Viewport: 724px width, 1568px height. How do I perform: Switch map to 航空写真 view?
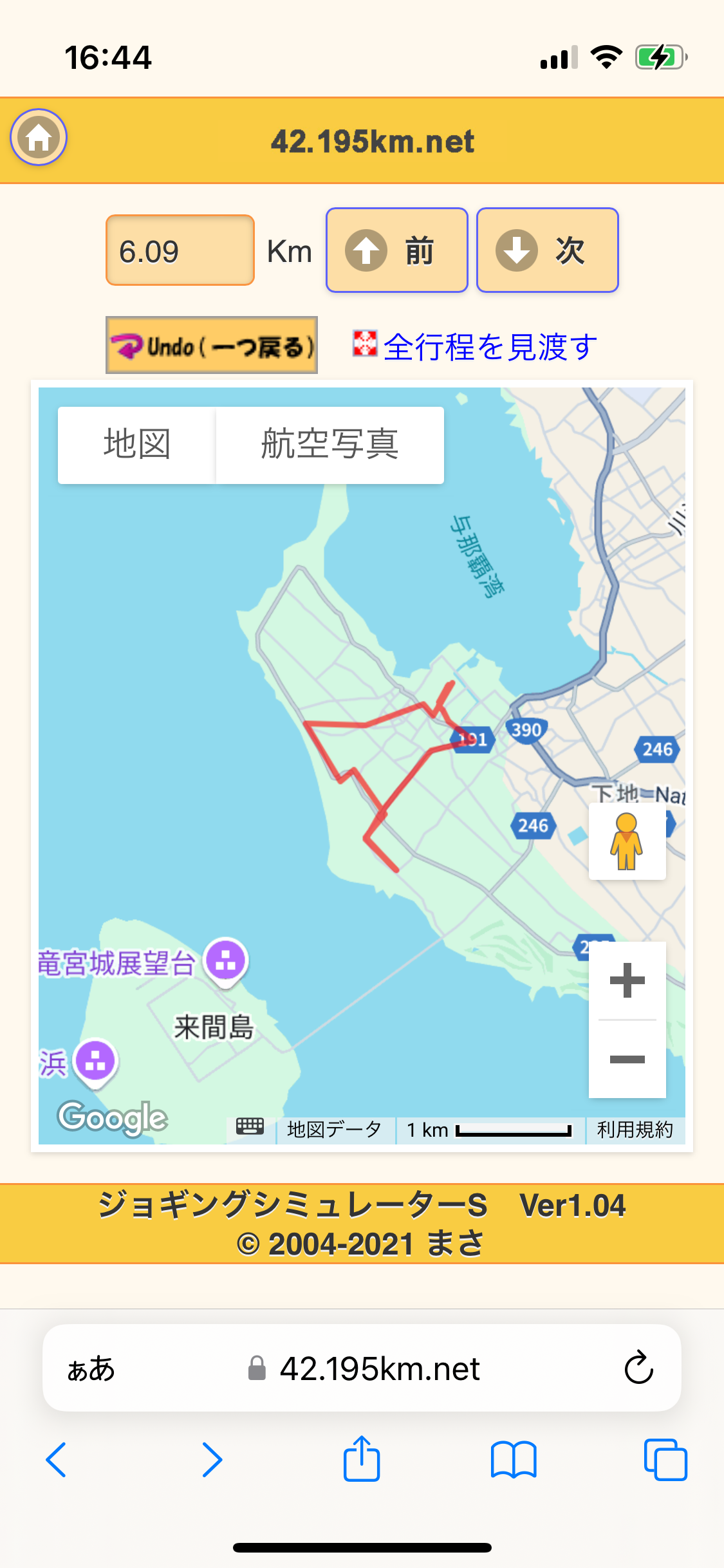[x=330, y=445]
